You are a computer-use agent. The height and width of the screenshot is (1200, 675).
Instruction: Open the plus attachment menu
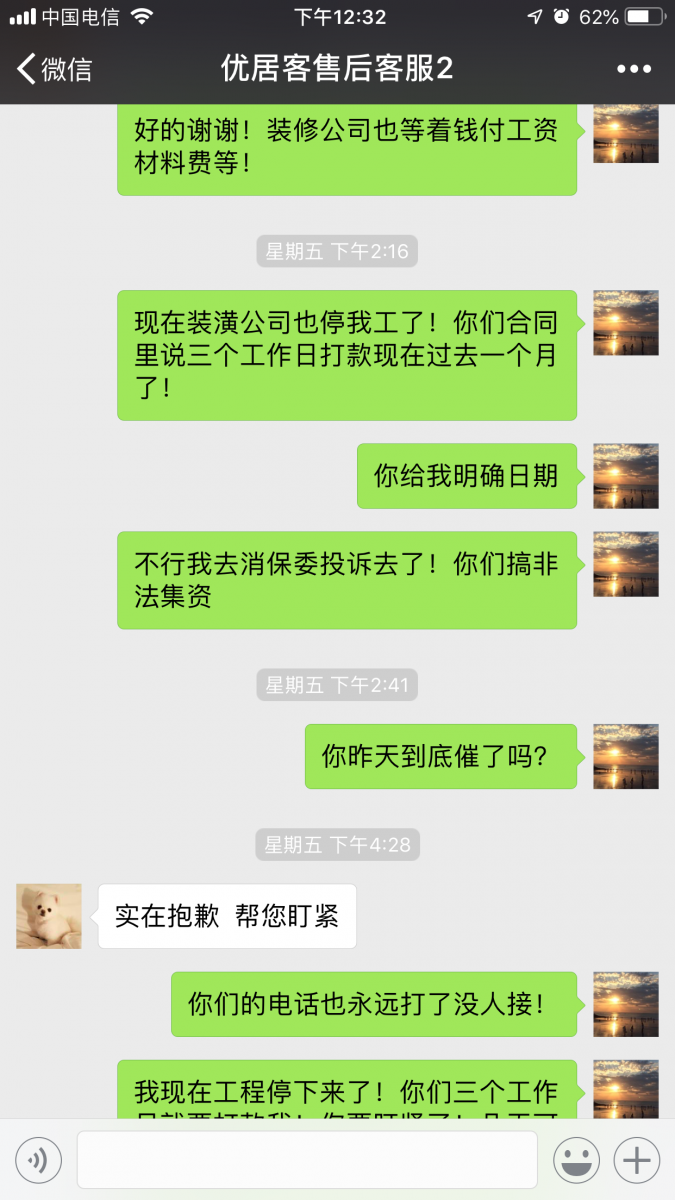[637, 1160]
